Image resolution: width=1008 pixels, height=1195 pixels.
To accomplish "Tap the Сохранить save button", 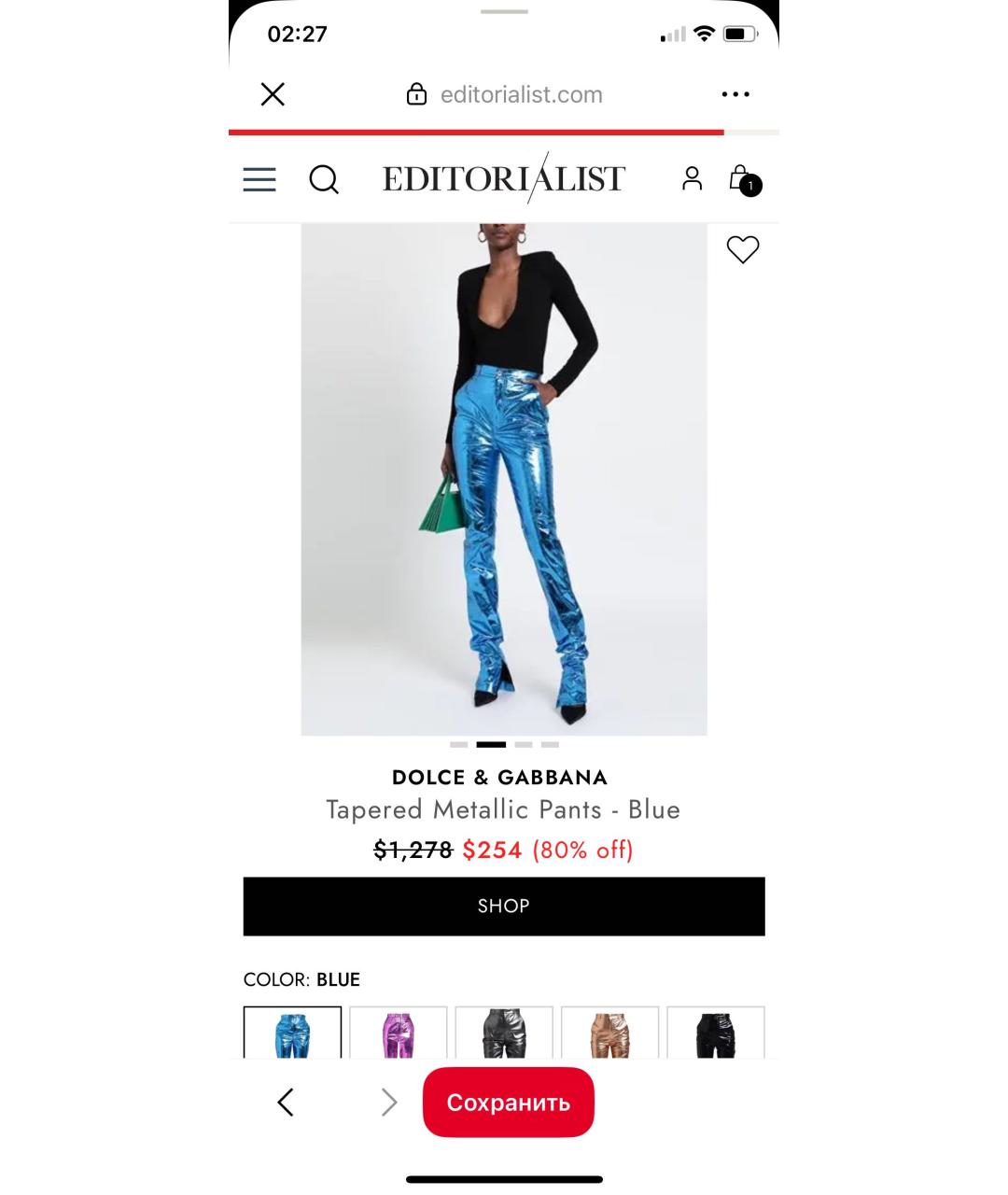I will (508, 1103).
